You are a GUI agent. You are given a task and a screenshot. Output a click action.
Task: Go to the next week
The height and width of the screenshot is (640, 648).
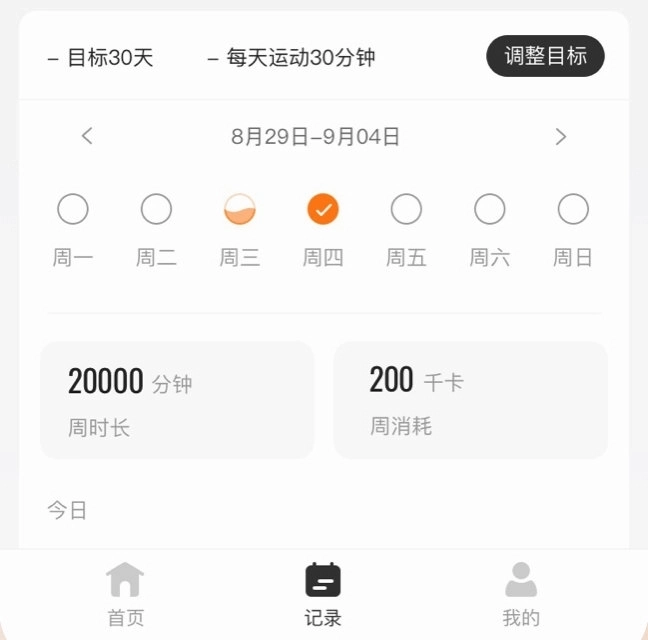(x=561, y=136)
